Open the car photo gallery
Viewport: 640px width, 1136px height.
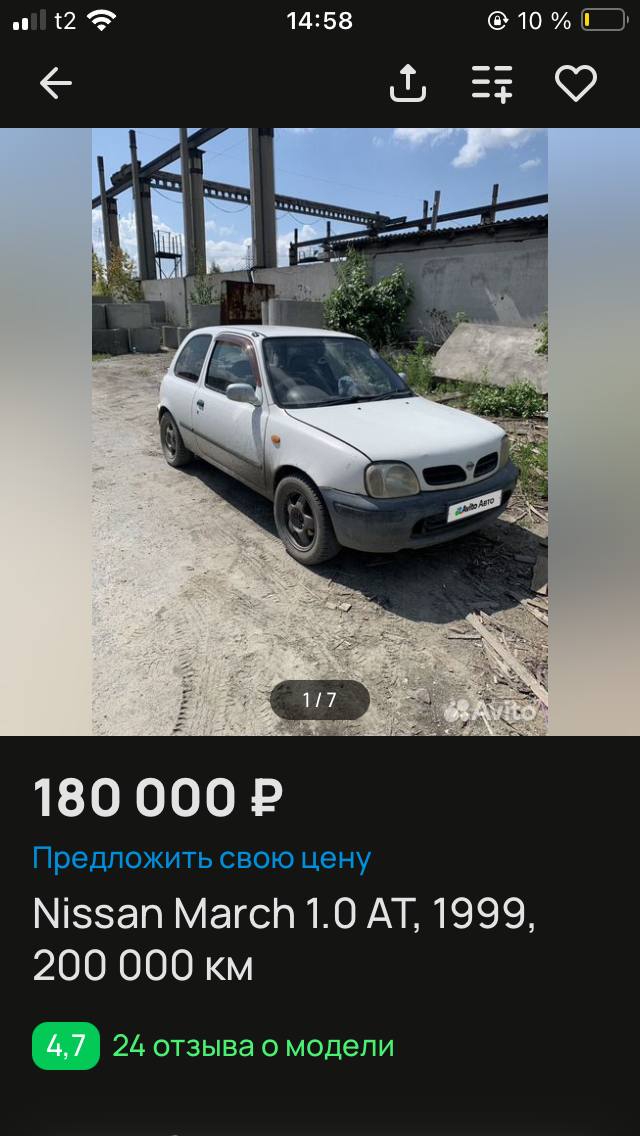point(320,432)
